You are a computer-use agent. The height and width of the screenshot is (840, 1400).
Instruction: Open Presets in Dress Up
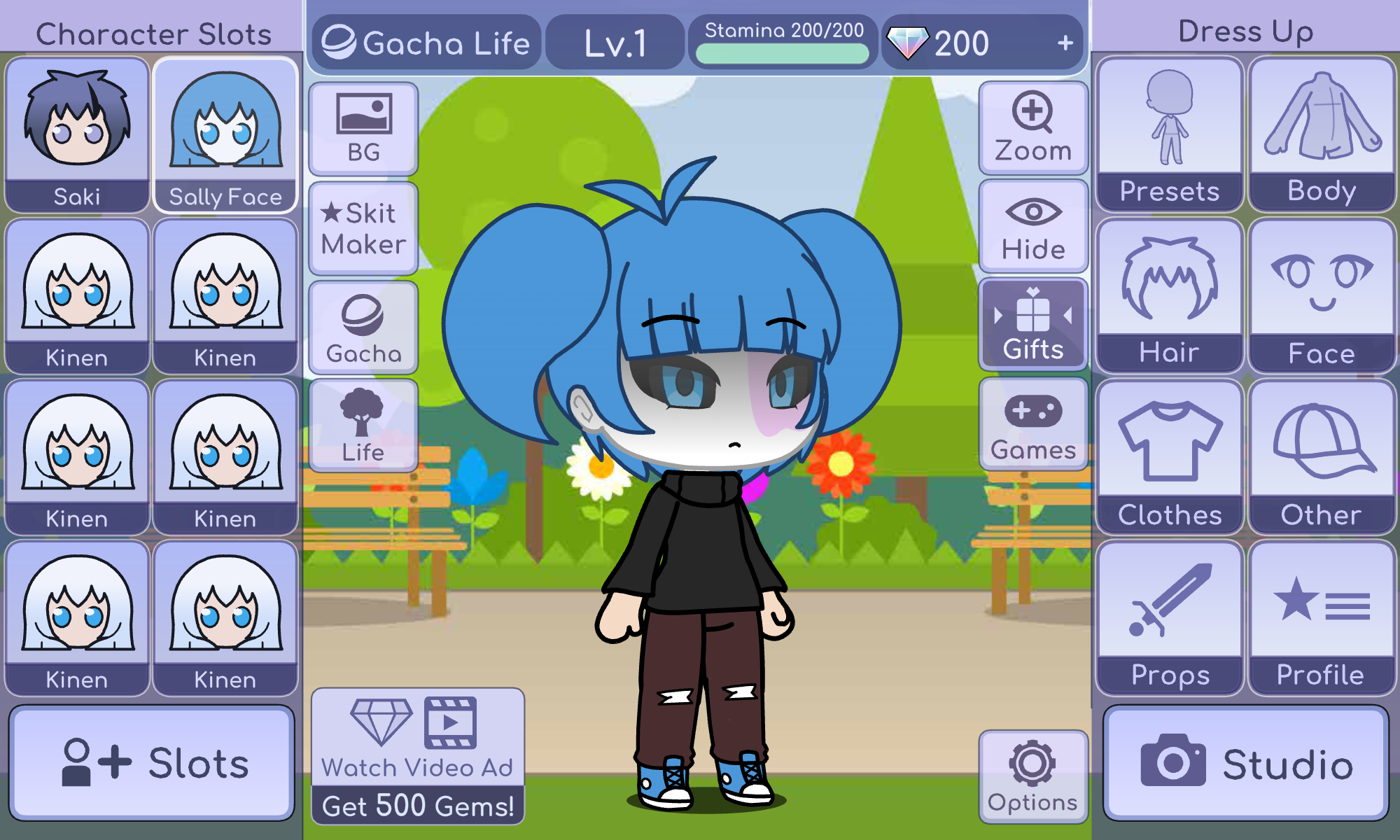point(1169,134)
